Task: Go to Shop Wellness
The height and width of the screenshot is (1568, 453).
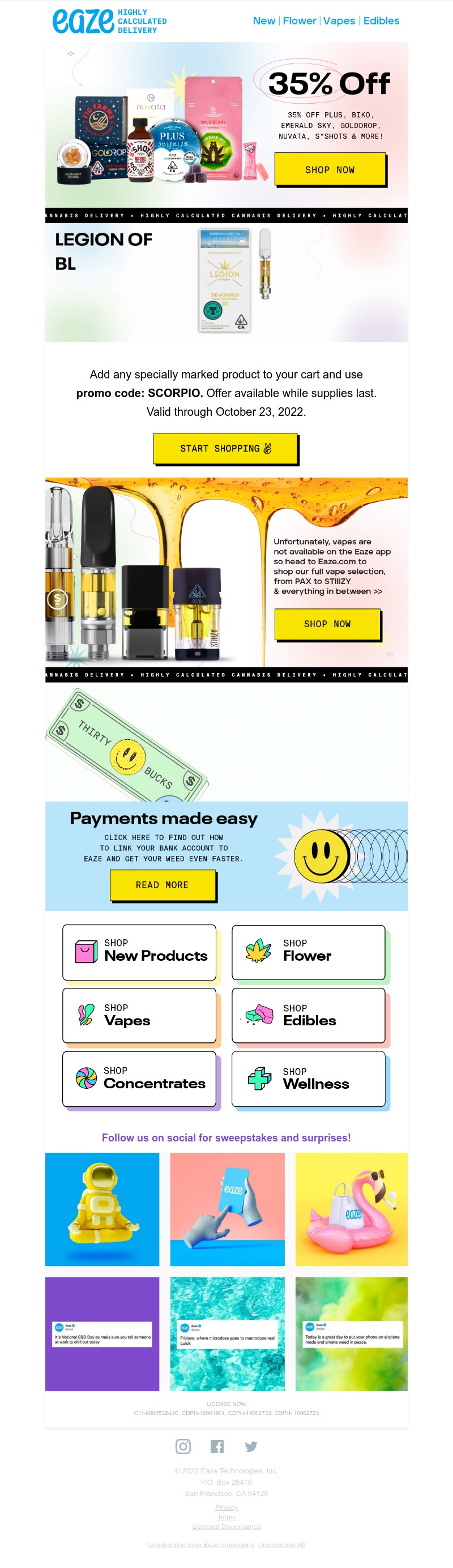Action: click(x=308, y=1078)
